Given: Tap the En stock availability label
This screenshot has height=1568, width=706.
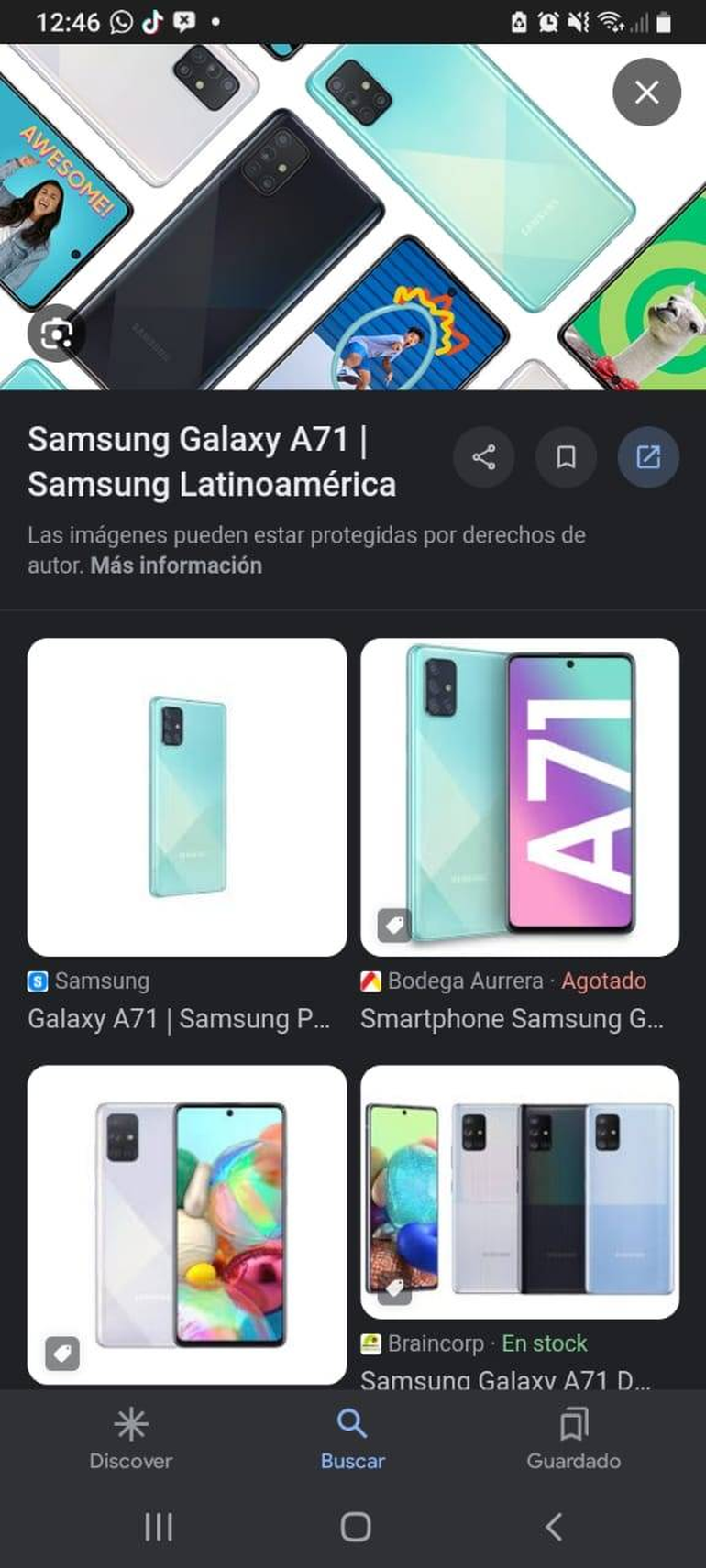Looking at the screenshot, I should pos(545,1343).
